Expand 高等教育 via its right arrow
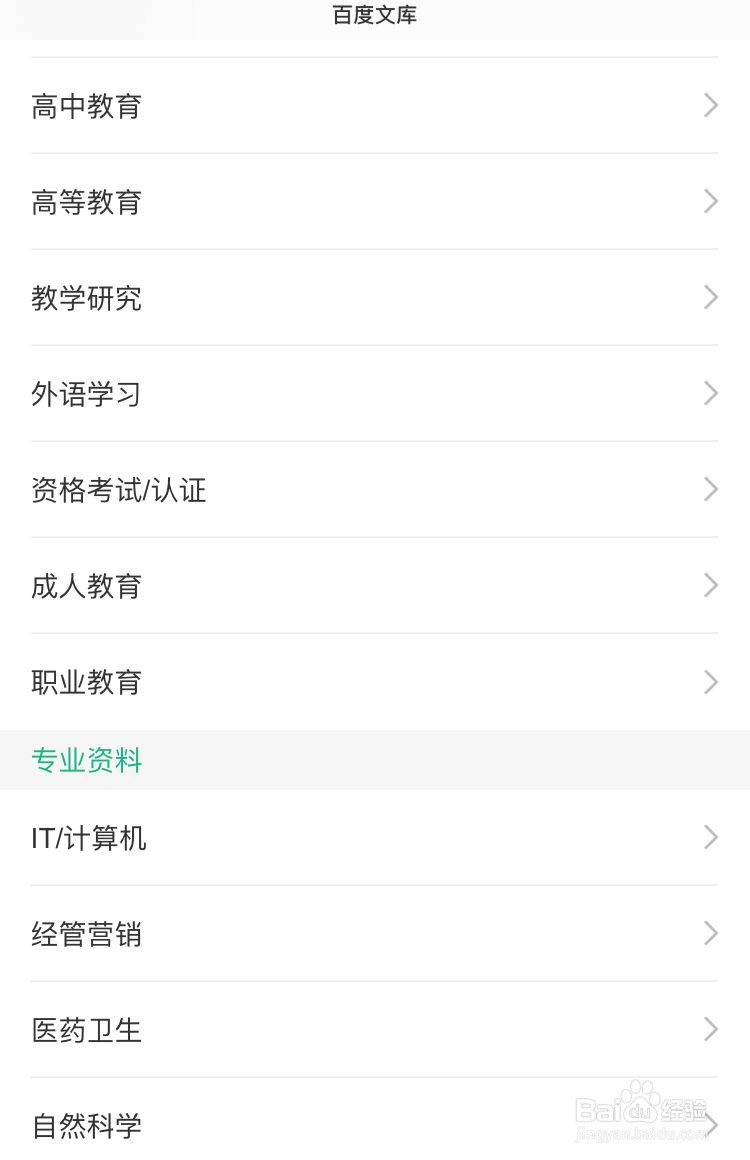Viewport: 750px width, 1160px height. click(710, 202)
